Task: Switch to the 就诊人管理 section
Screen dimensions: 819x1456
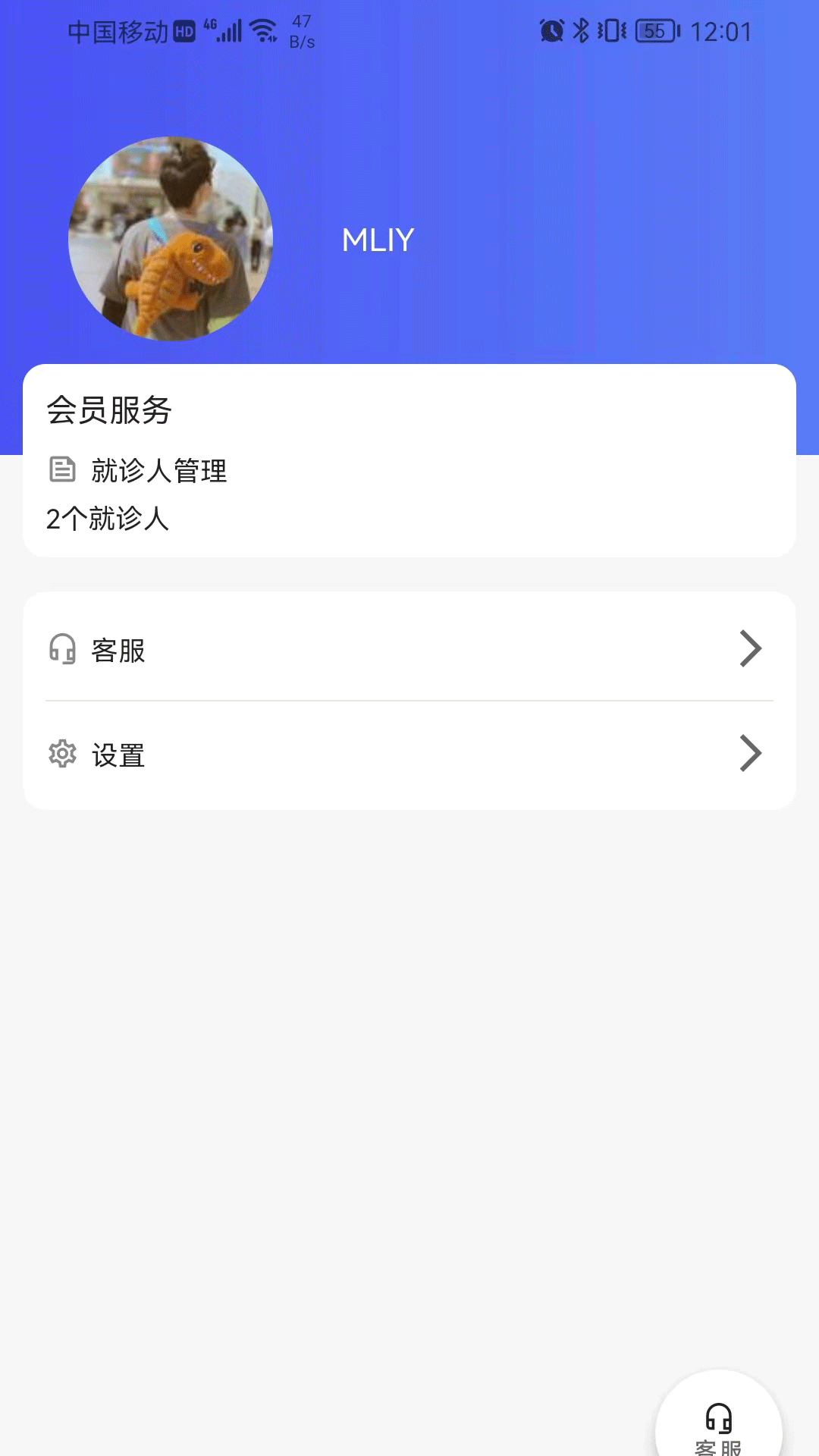Action: tap(160, 470)
